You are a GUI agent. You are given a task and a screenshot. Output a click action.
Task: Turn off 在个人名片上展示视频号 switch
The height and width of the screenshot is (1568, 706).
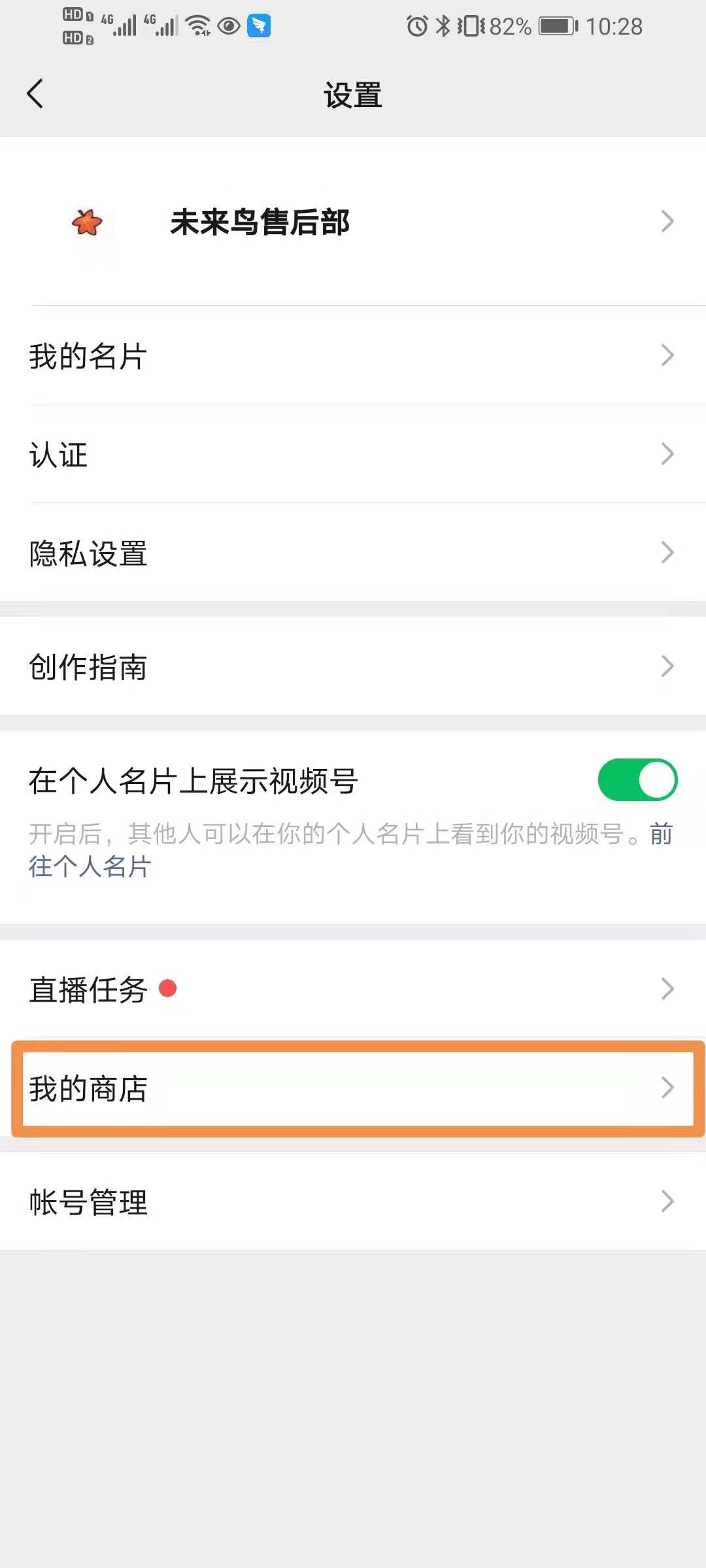pos(637,779)
